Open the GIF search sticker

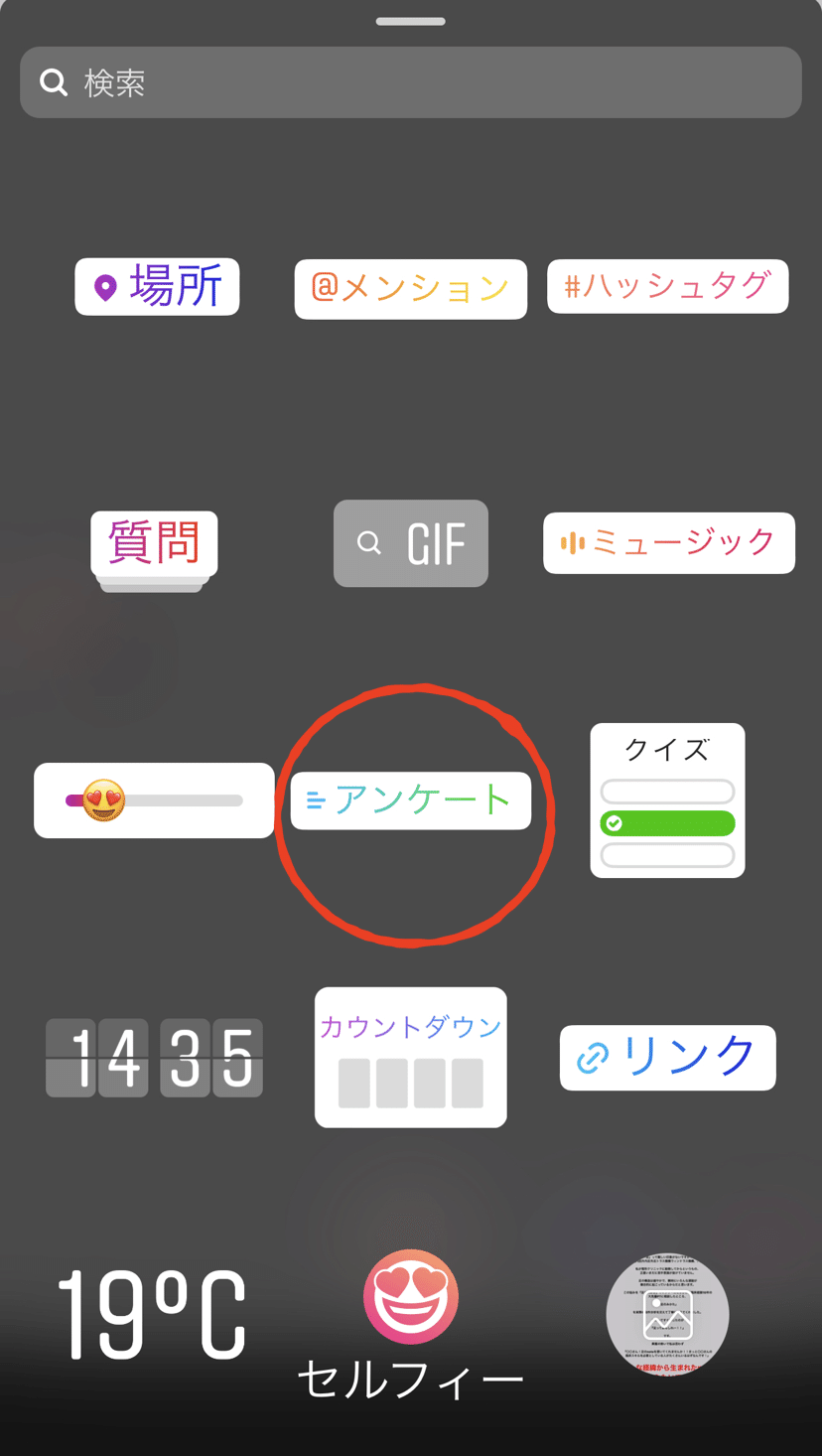click(411, 543)
